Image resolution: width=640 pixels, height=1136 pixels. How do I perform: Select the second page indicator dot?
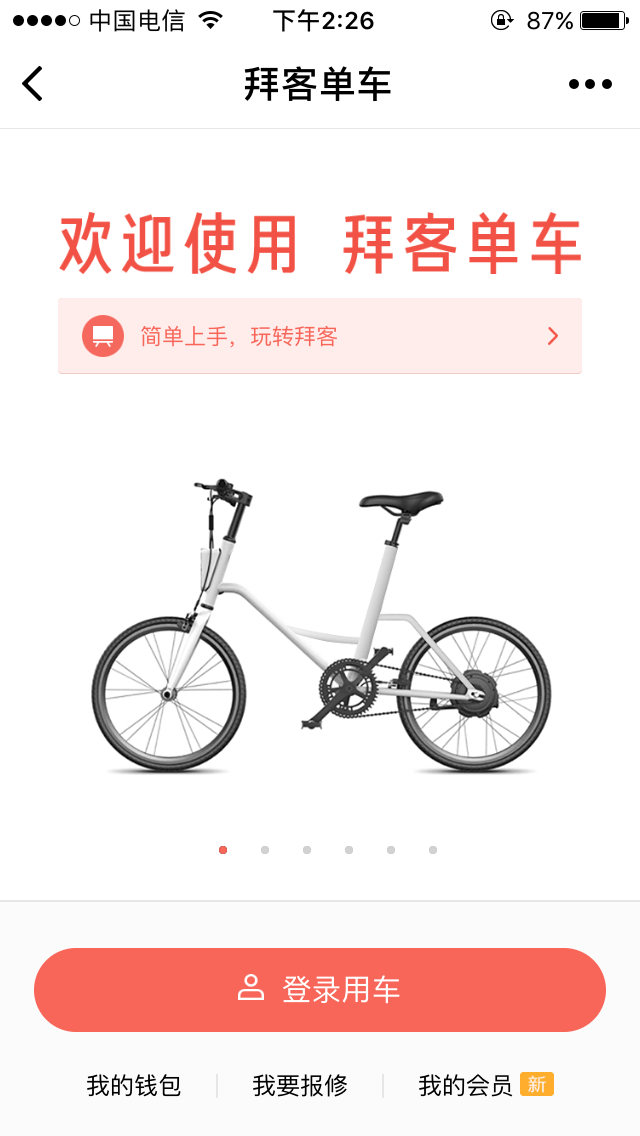pos(265,850)
